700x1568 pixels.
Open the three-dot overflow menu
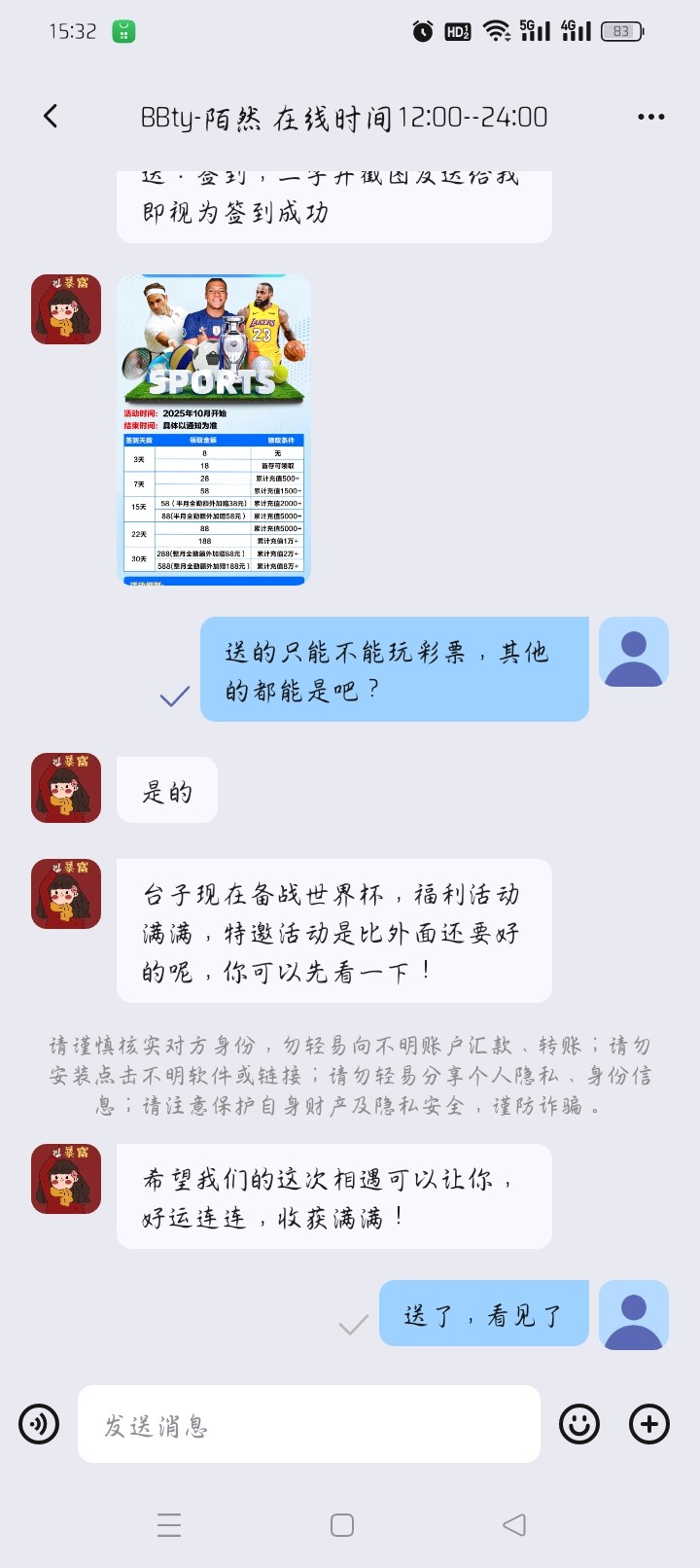click(x=650, y=117)
